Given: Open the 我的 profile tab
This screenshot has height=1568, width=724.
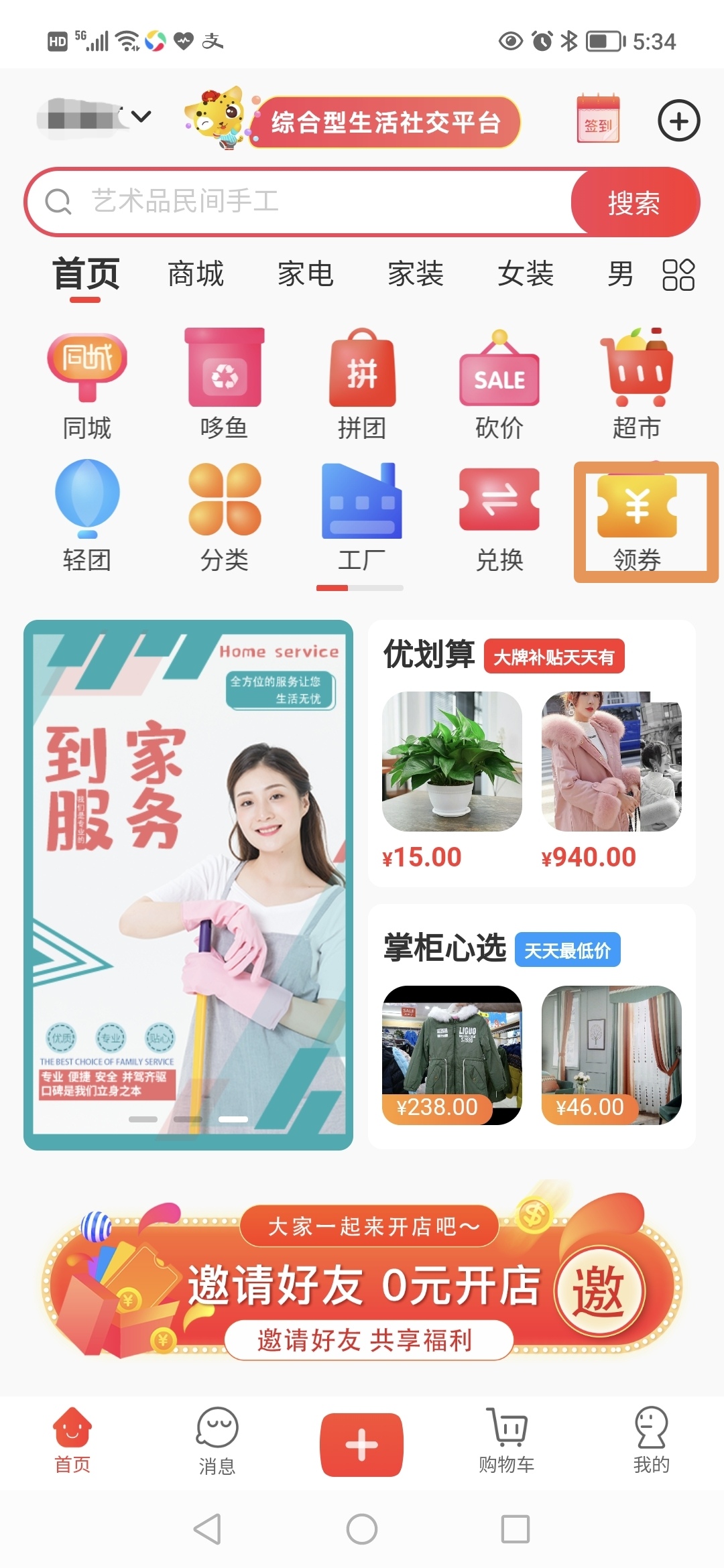Looking at the screenshot, I should 651,1441.
